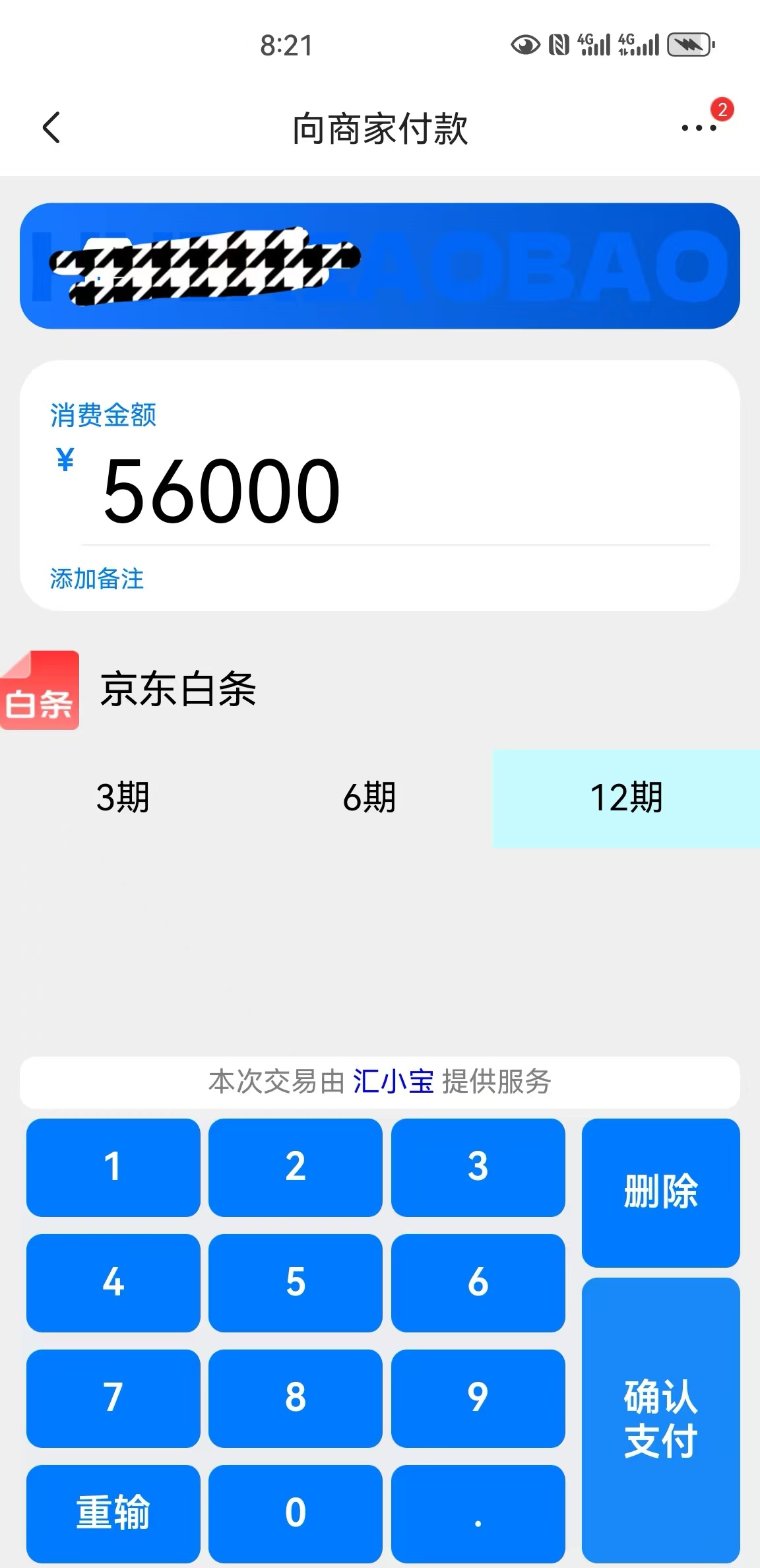Open the three-dot overflow menu
The height and width of the screenshot is (1568, 760).
coord(699,128)
